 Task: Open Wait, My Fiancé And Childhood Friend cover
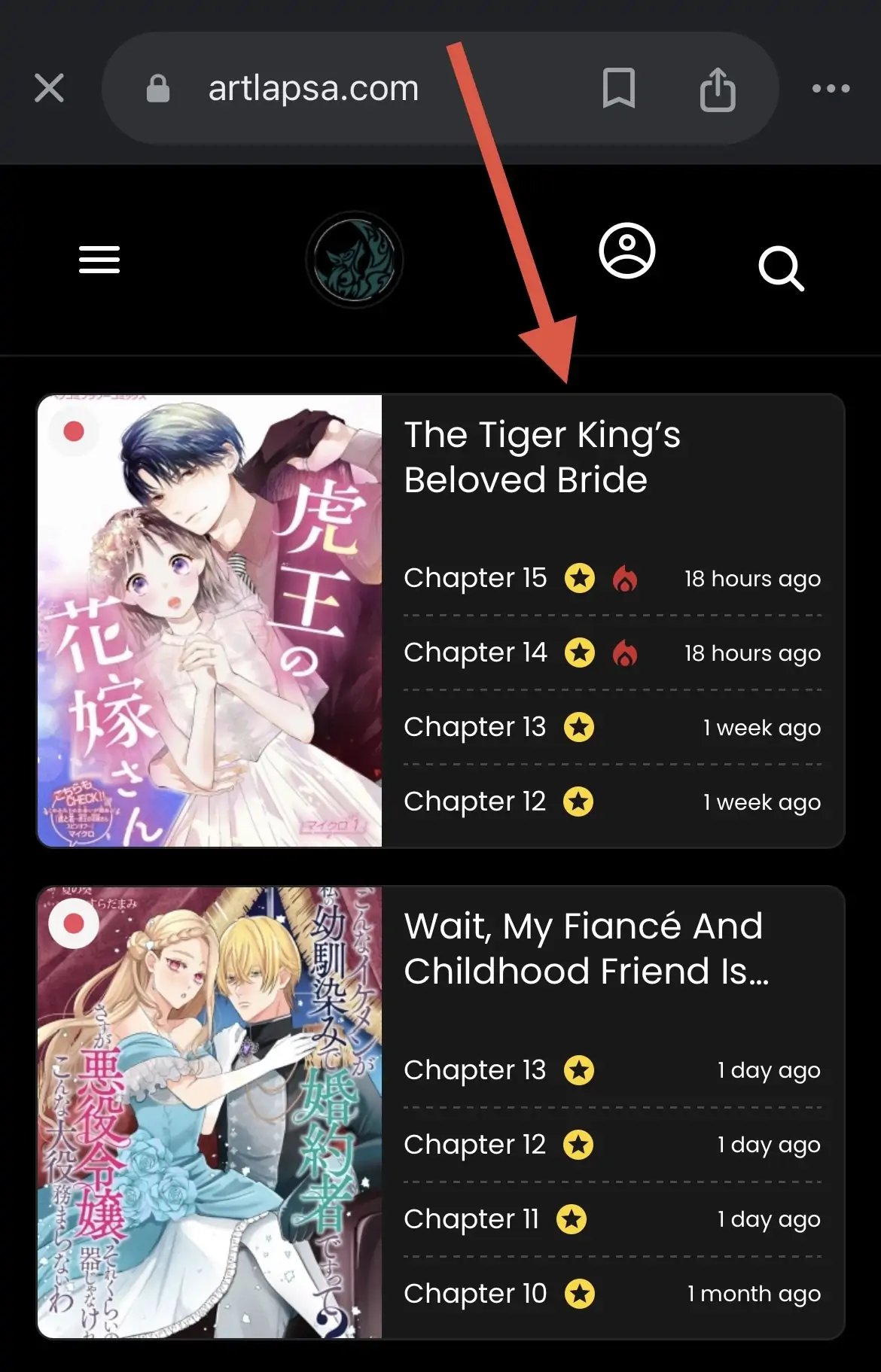coord(210,1112)
